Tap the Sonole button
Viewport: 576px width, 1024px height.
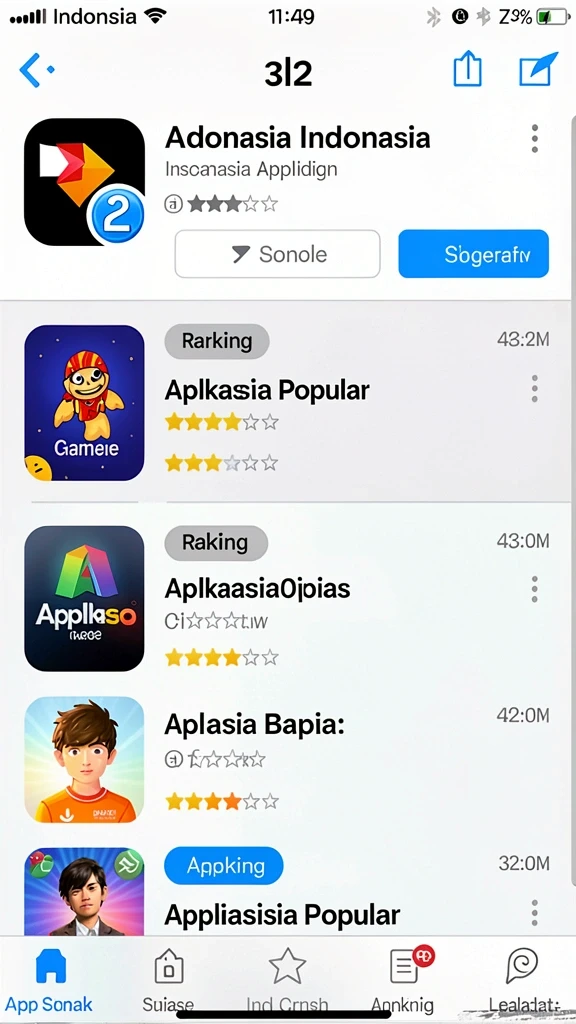point(278,254)
